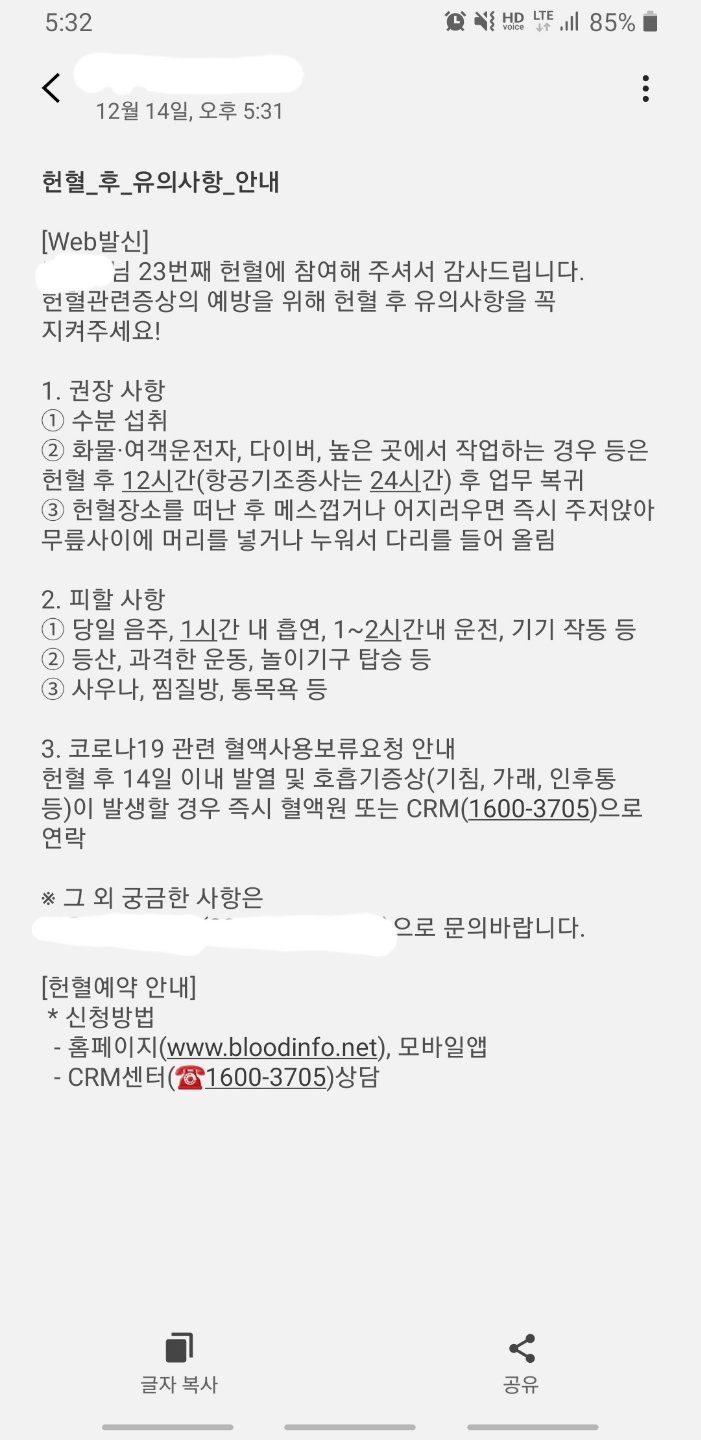Go back from the message detail
The width and height of the screenshot is (701, 1440).
(x=51, y=88)
